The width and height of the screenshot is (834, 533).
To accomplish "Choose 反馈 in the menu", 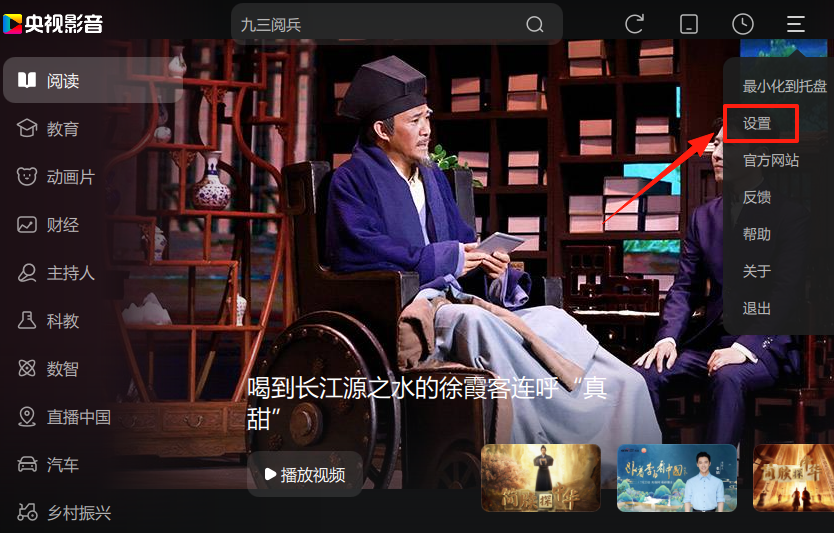I will 757,197.
